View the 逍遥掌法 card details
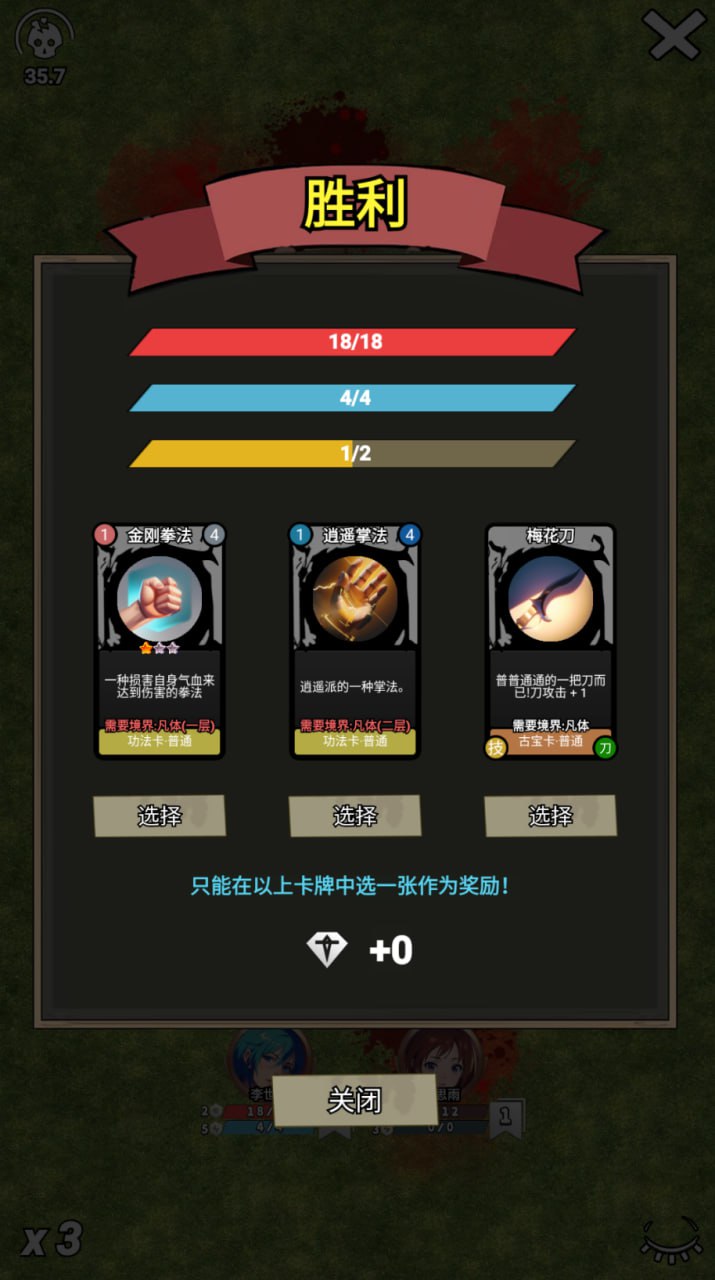This screenshot has width=715, height=1280. tap(355, 641)
